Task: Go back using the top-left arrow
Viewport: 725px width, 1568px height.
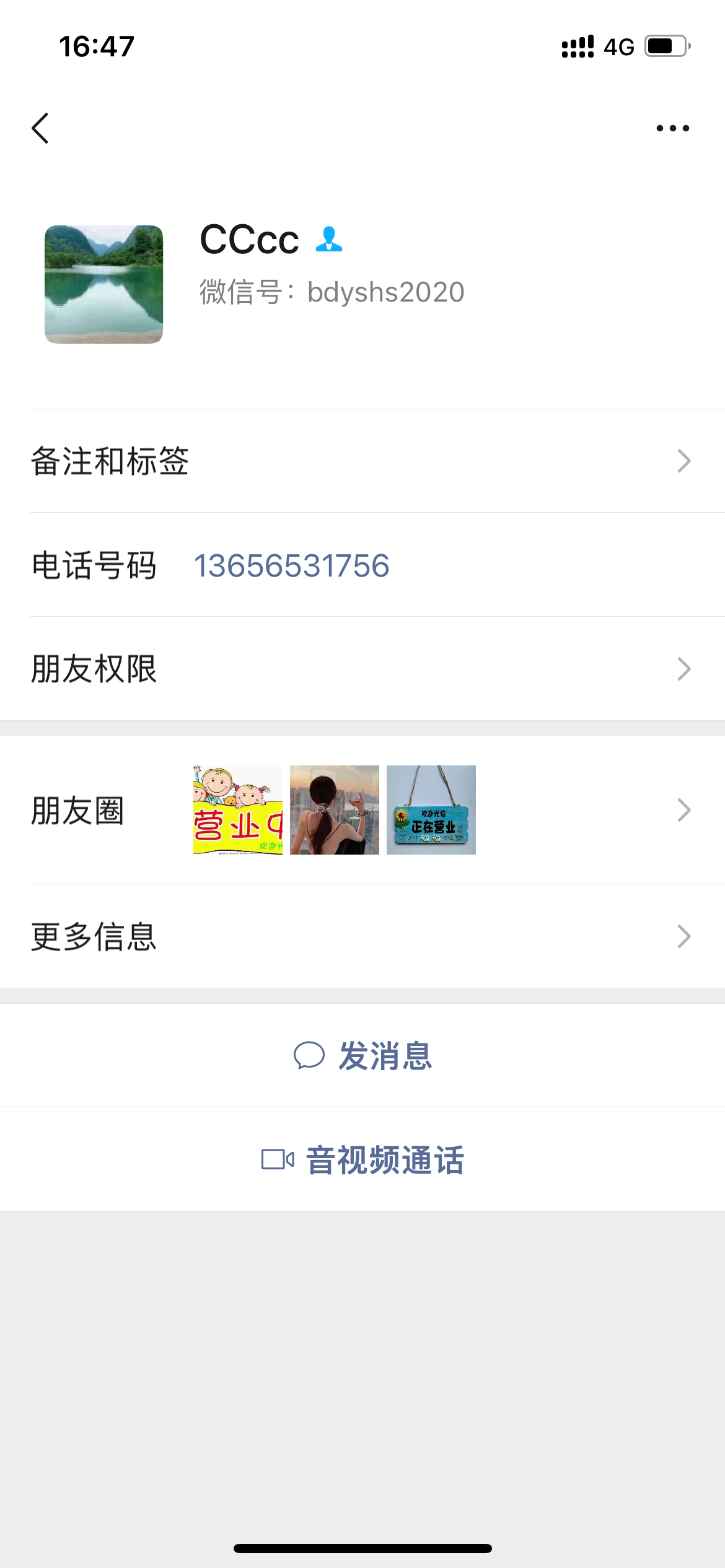Action: pyautogui.click(x=41, y=128)
